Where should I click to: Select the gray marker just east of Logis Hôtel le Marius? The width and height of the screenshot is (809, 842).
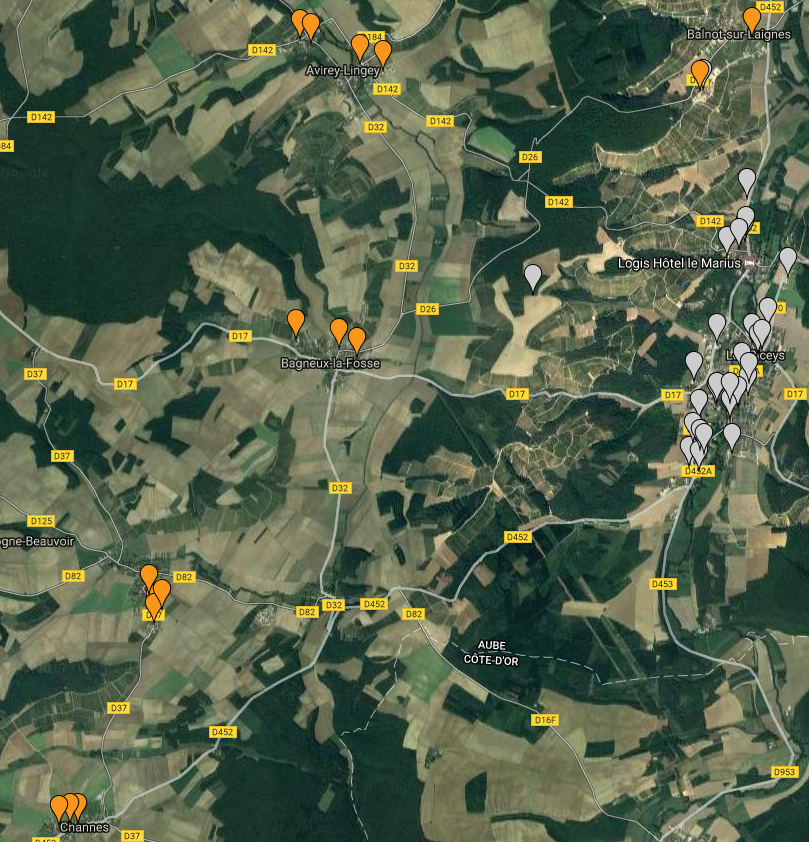787,259
